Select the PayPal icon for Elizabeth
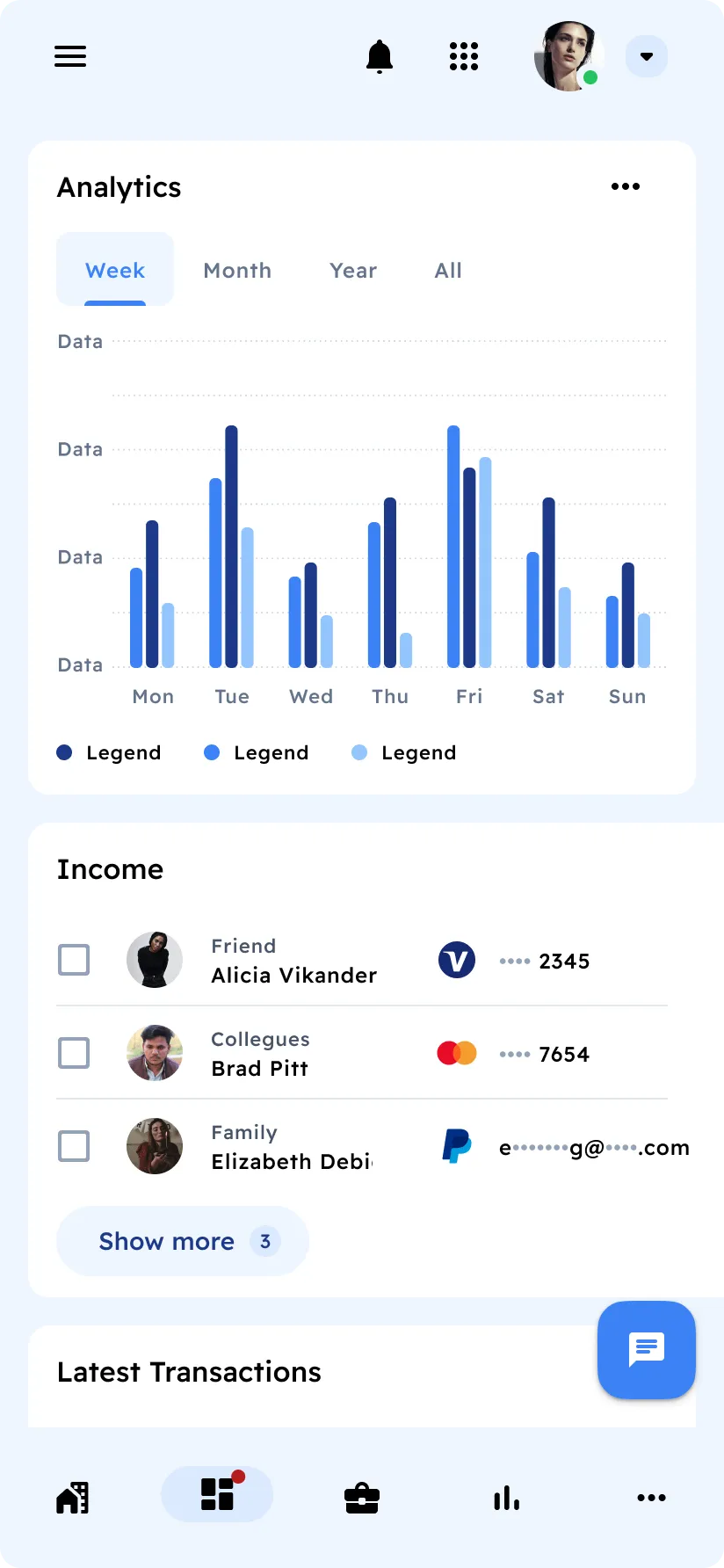 (x=456, y=1146)
